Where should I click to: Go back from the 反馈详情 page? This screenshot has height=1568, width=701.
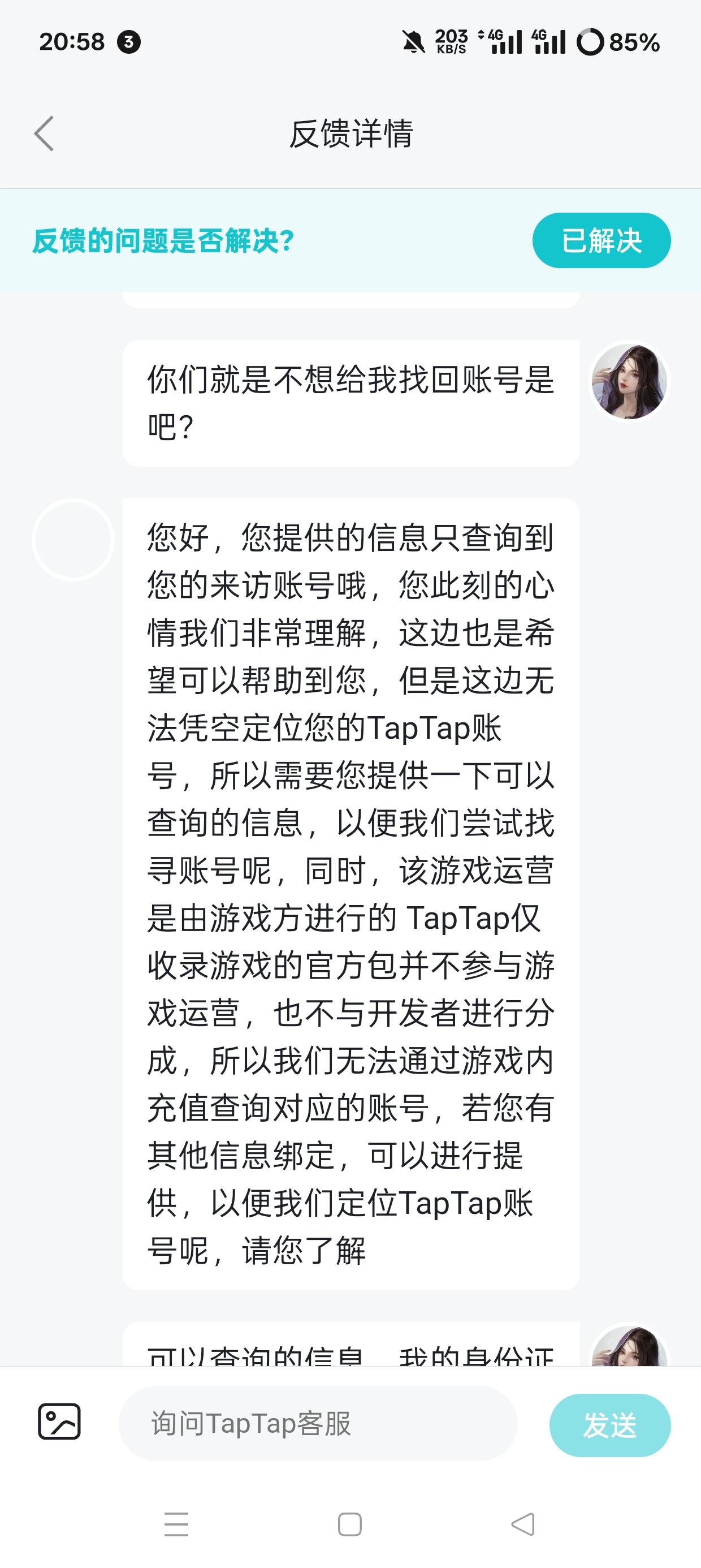click(x=44, y=133)
